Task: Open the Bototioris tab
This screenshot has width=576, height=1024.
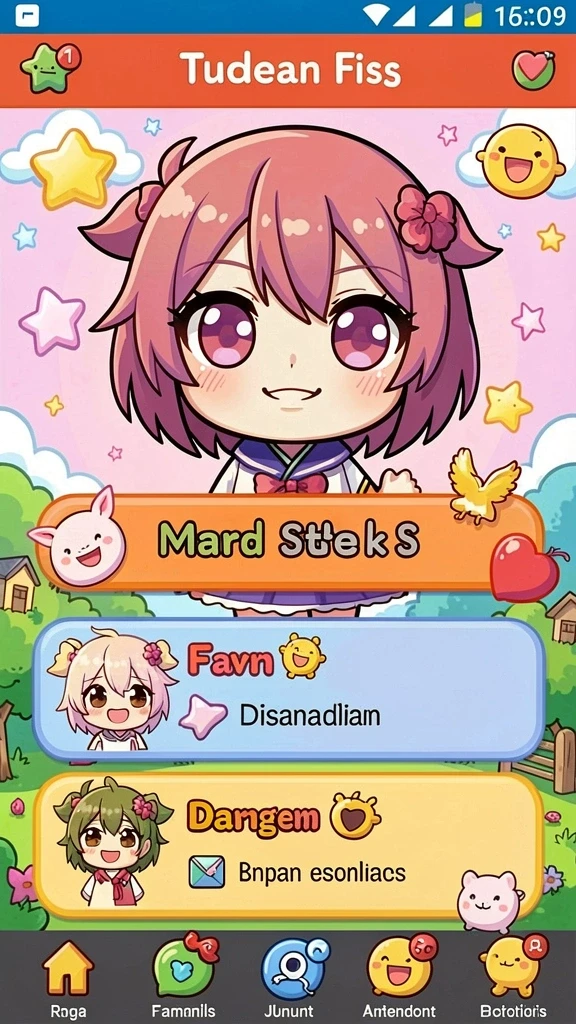Action: (513, 978)
